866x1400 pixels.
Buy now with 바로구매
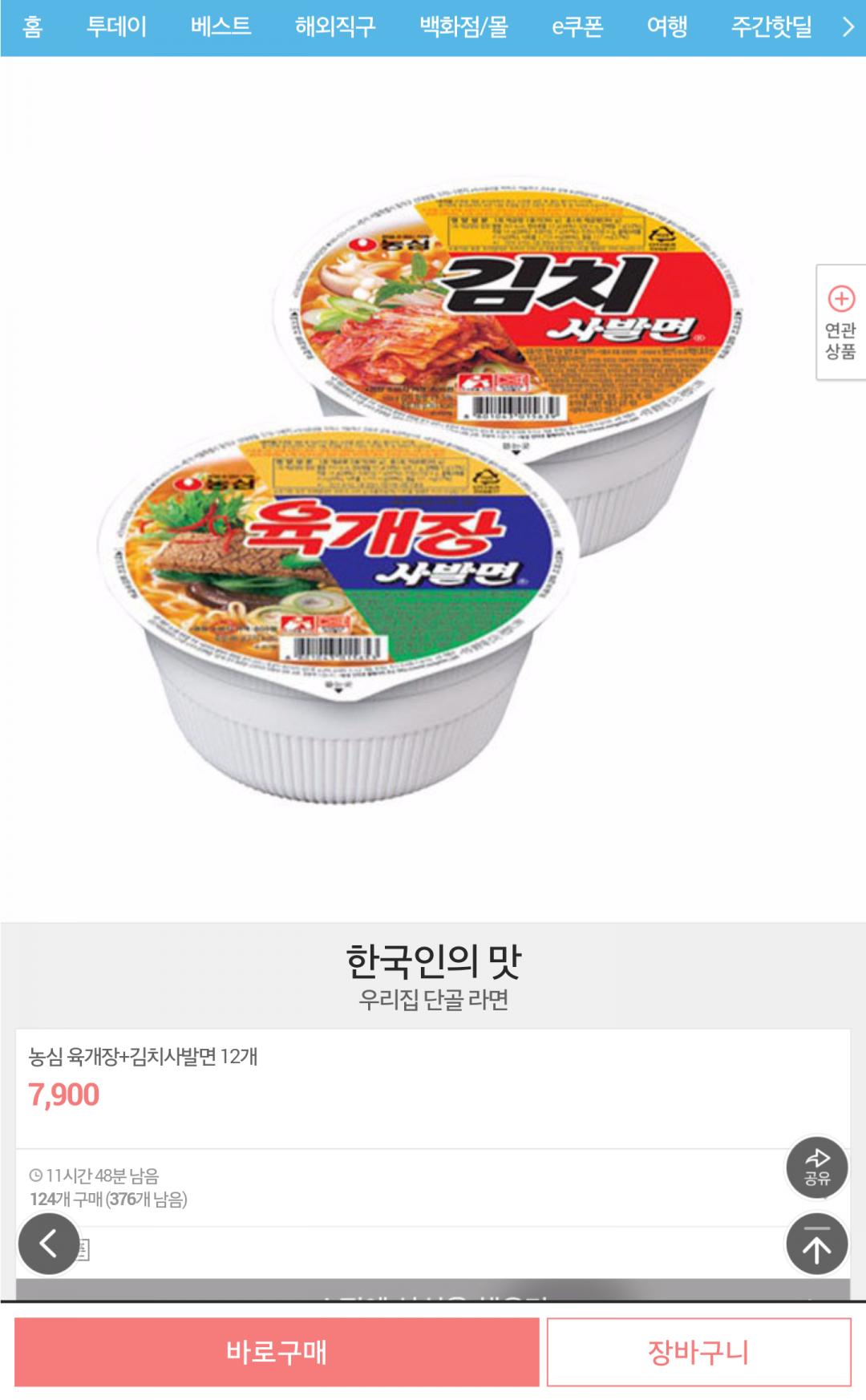277,1352
